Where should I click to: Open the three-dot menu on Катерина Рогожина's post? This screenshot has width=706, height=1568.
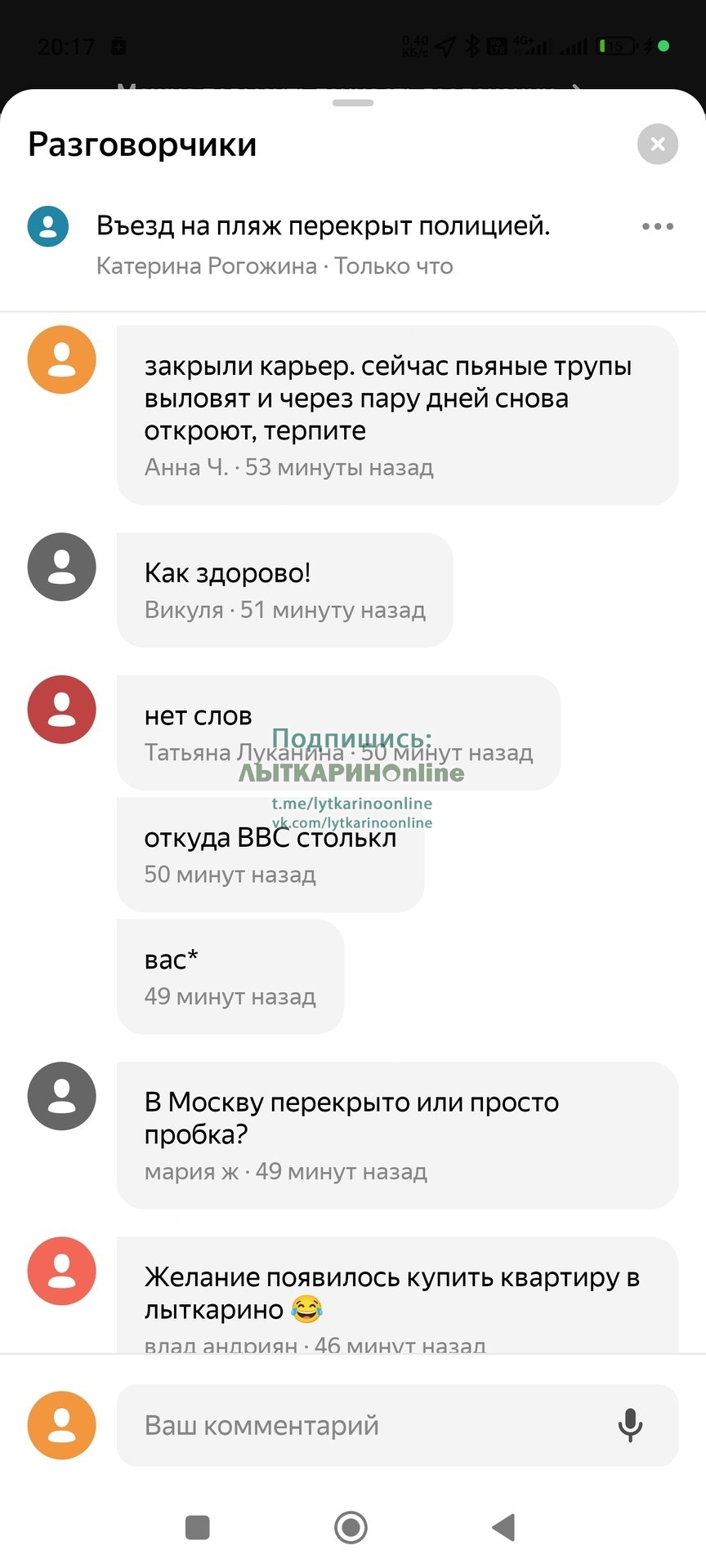(658, 226)
